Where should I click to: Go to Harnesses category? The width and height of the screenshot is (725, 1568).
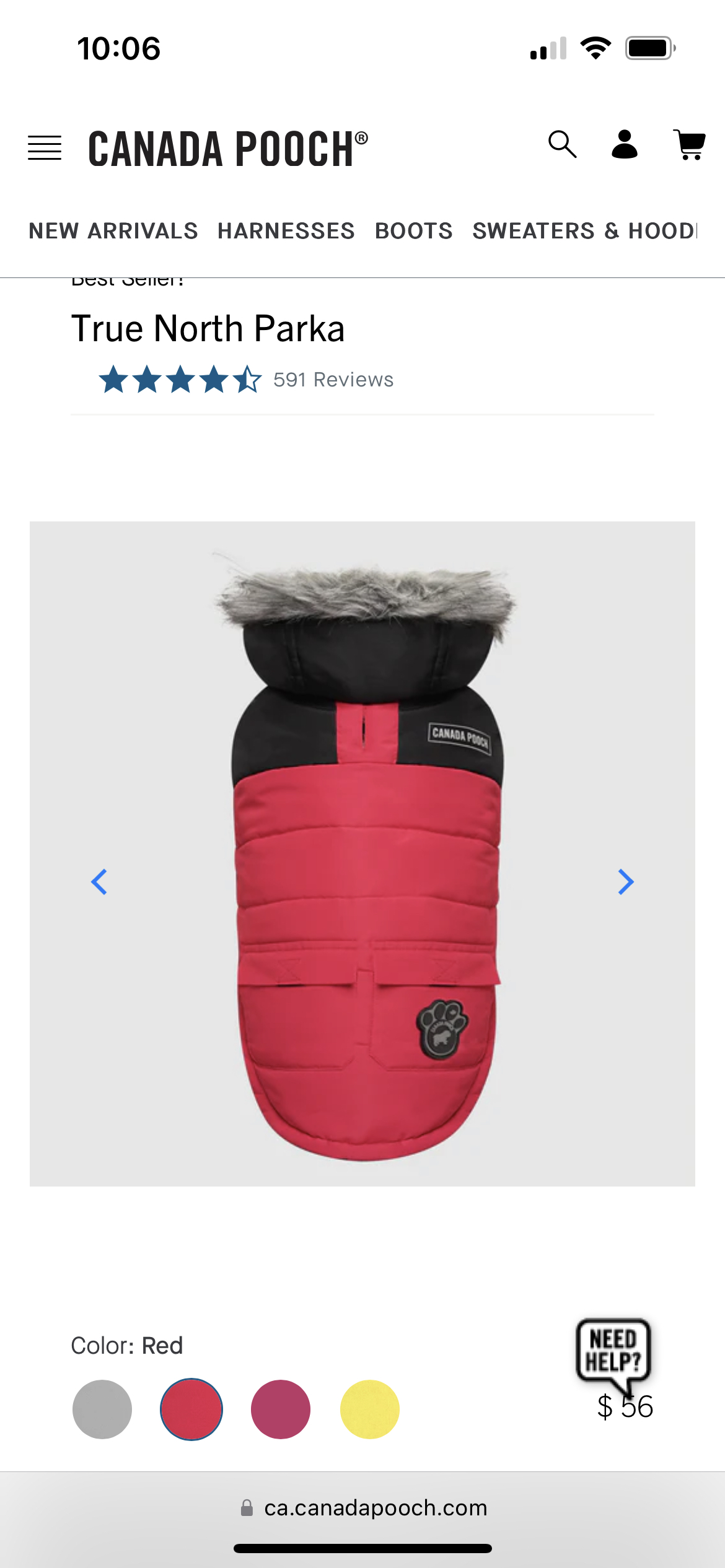tap(286, 231)
